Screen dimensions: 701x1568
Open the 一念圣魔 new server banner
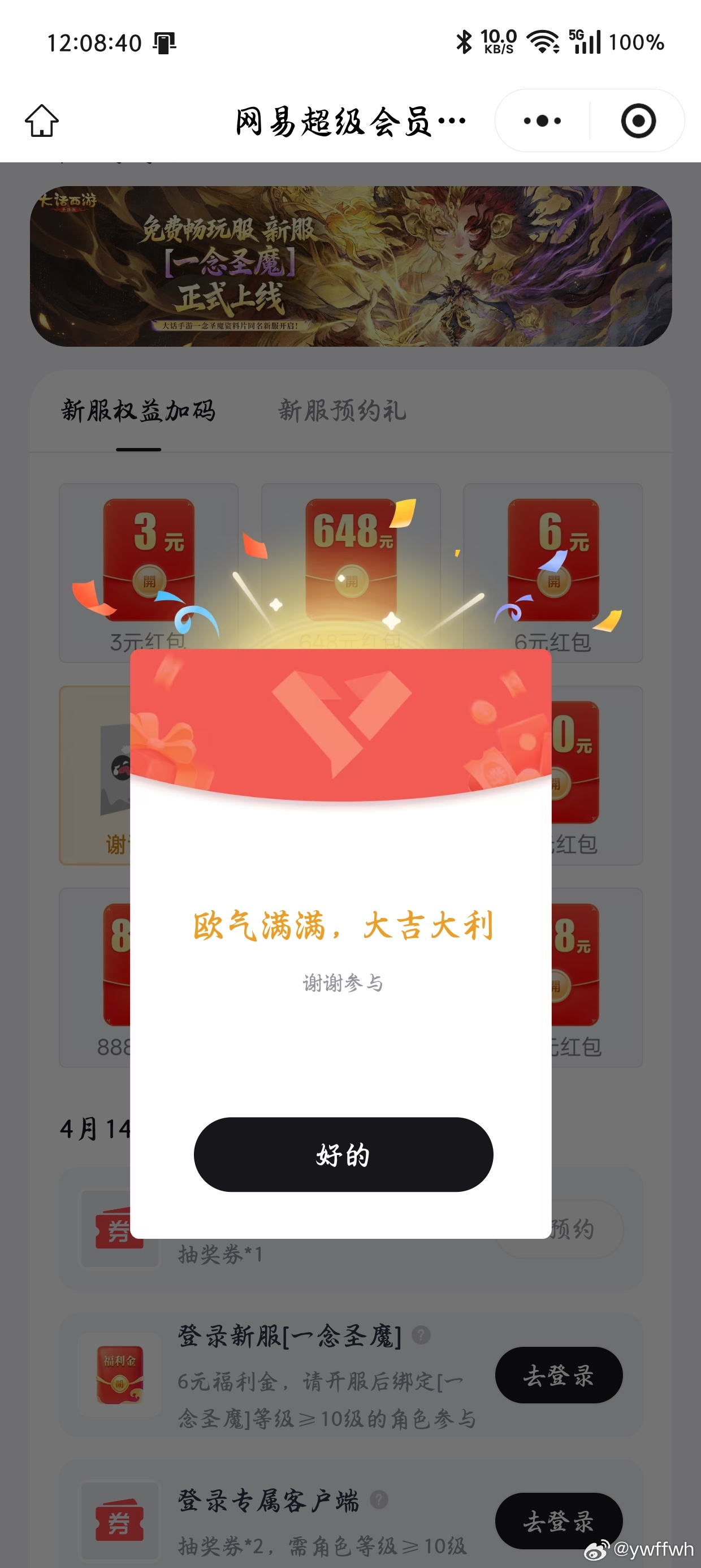pos(350,266)
